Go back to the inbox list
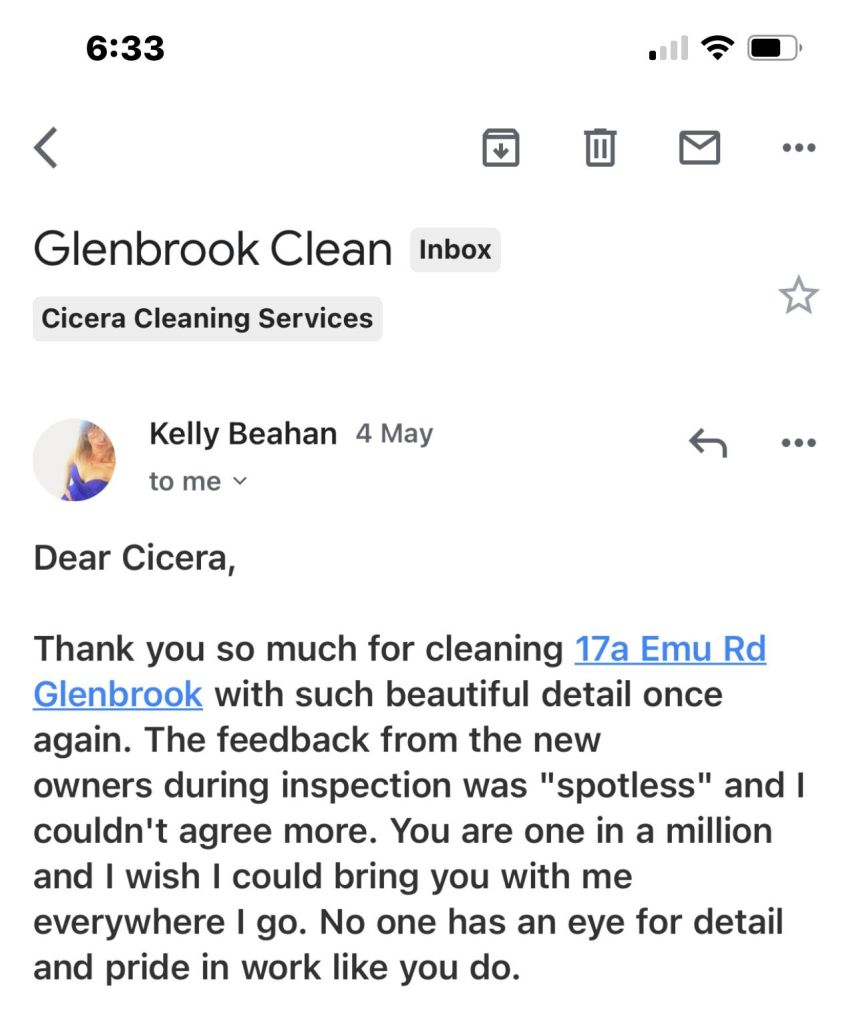This screenshot has width=857, height=1023. tap(46, 148)
